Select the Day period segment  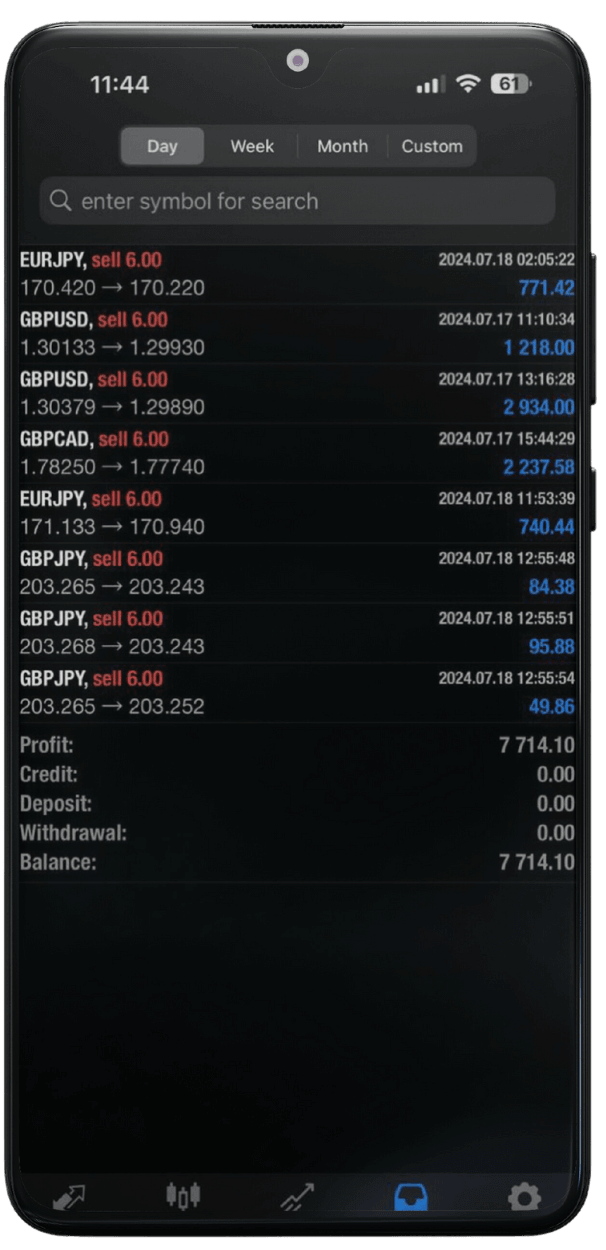point(162,146)
